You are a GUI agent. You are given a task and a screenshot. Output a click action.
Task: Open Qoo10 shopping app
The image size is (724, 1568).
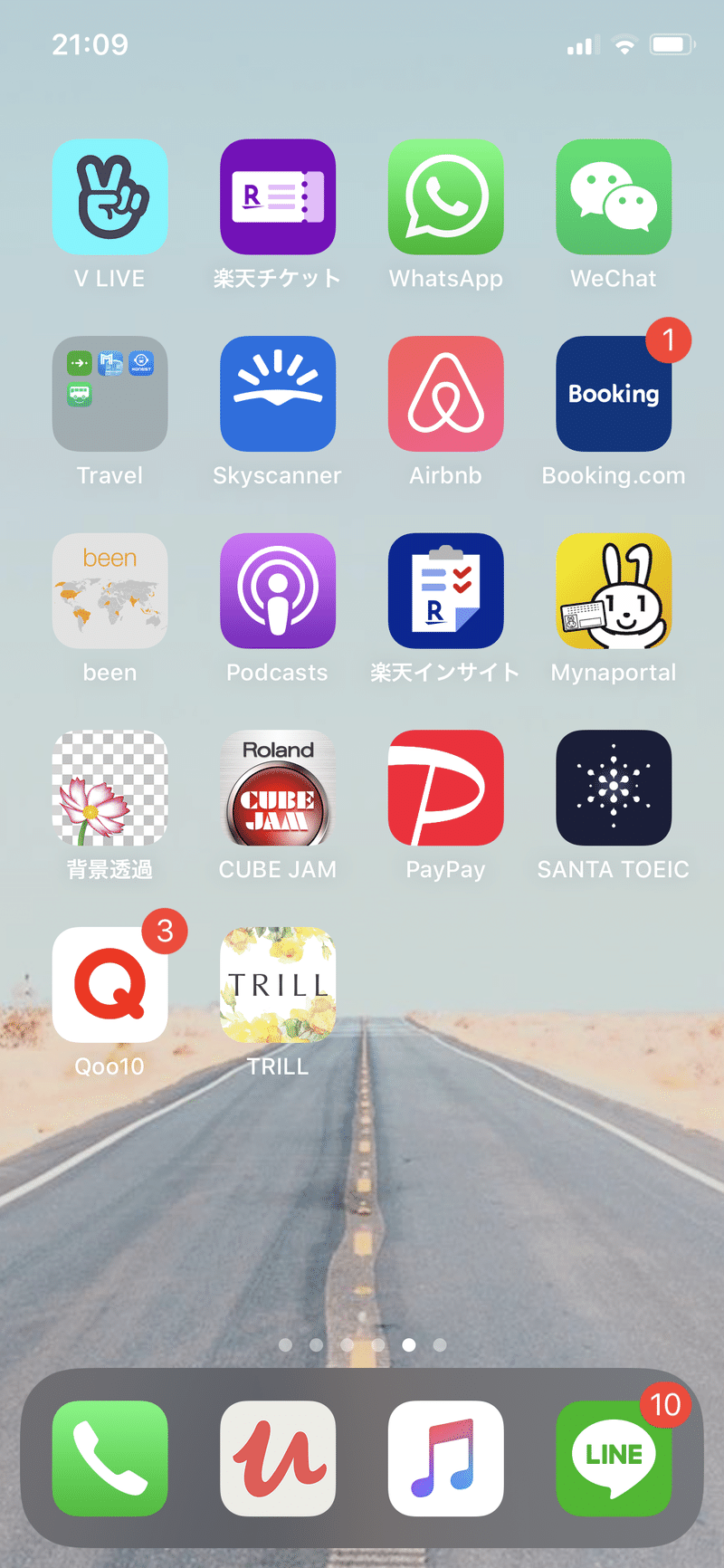(x=110, y=984)
